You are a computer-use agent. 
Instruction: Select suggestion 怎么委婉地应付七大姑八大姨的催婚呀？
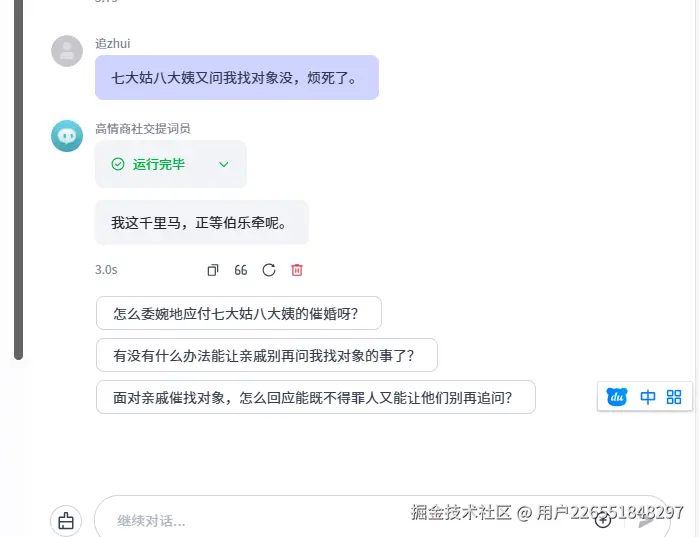point(238,313)
